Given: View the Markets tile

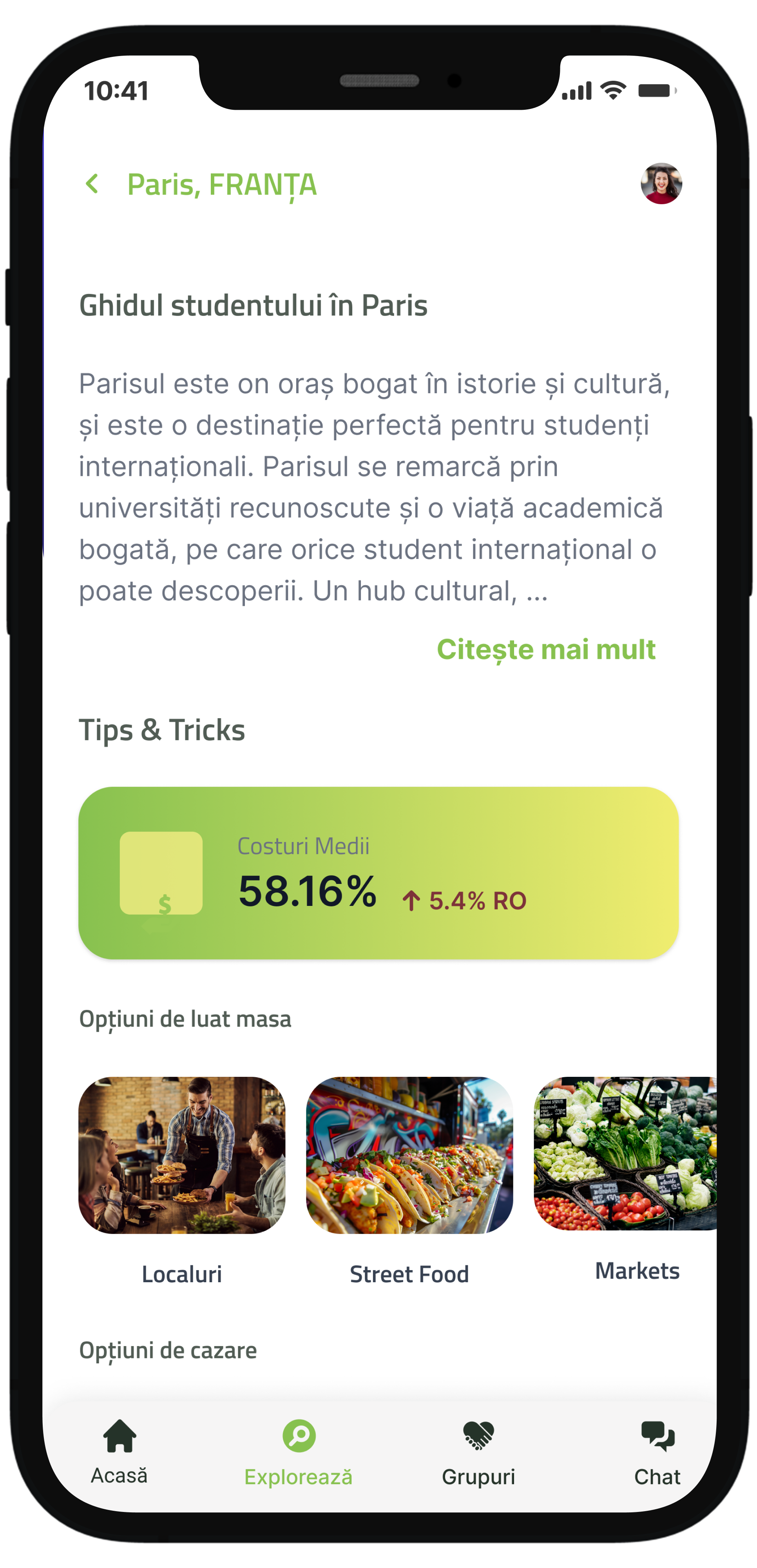Looking at the screenshot, I should (625, 1154).
